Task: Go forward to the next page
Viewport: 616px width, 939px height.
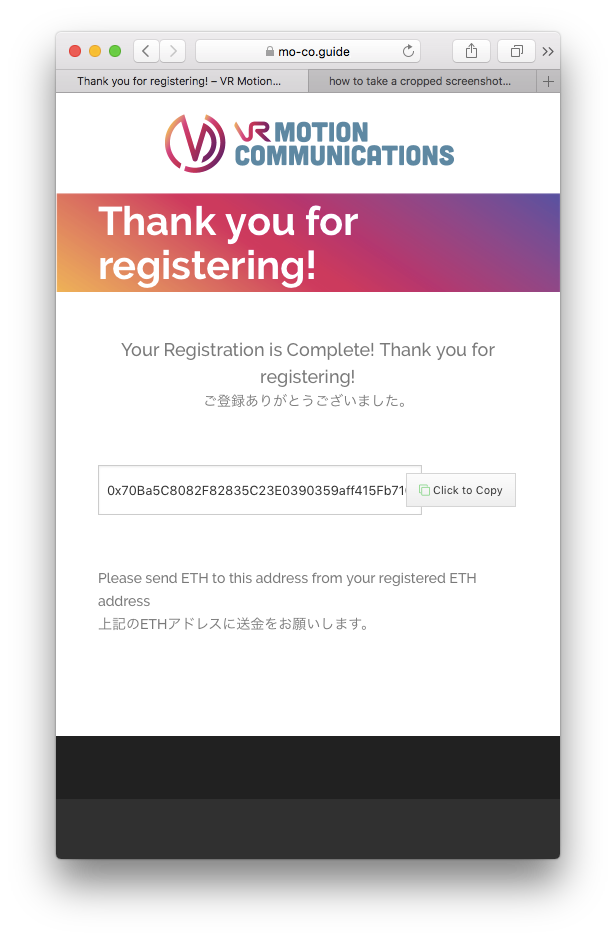Action: point(173,51)
